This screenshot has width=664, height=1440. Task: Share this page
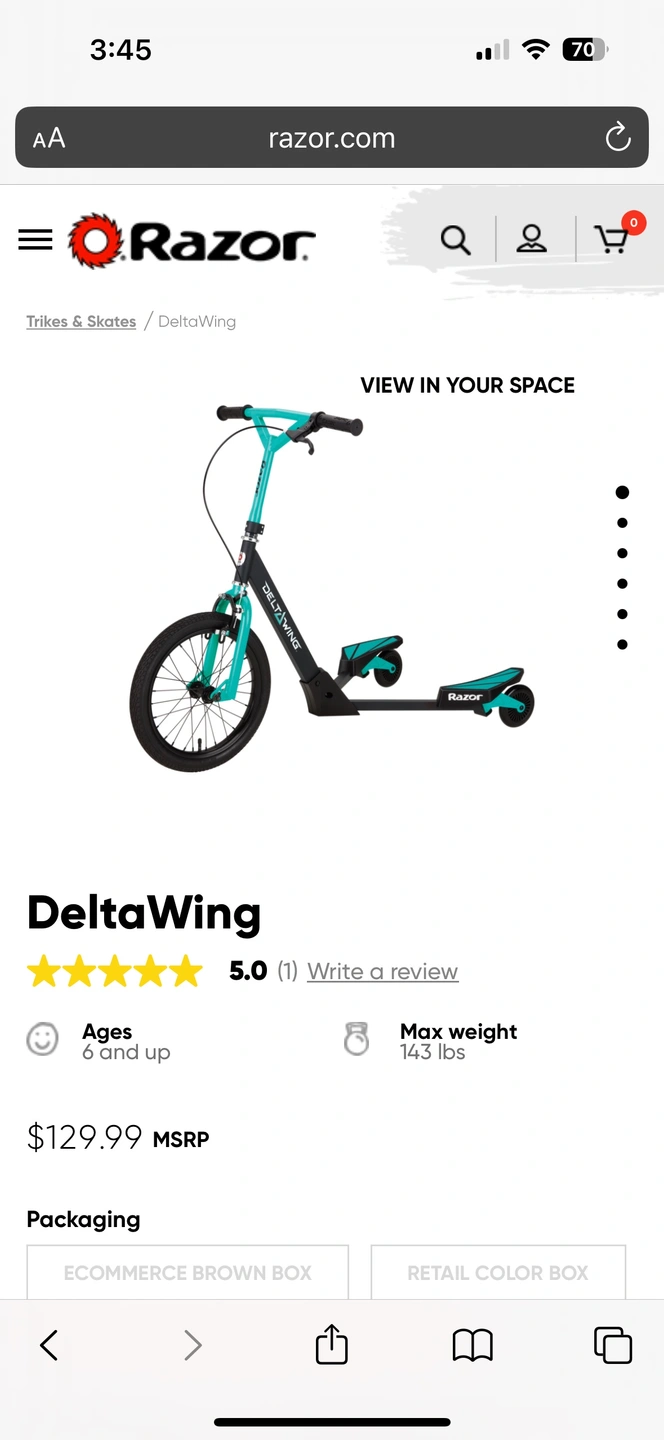[331, 1345]
